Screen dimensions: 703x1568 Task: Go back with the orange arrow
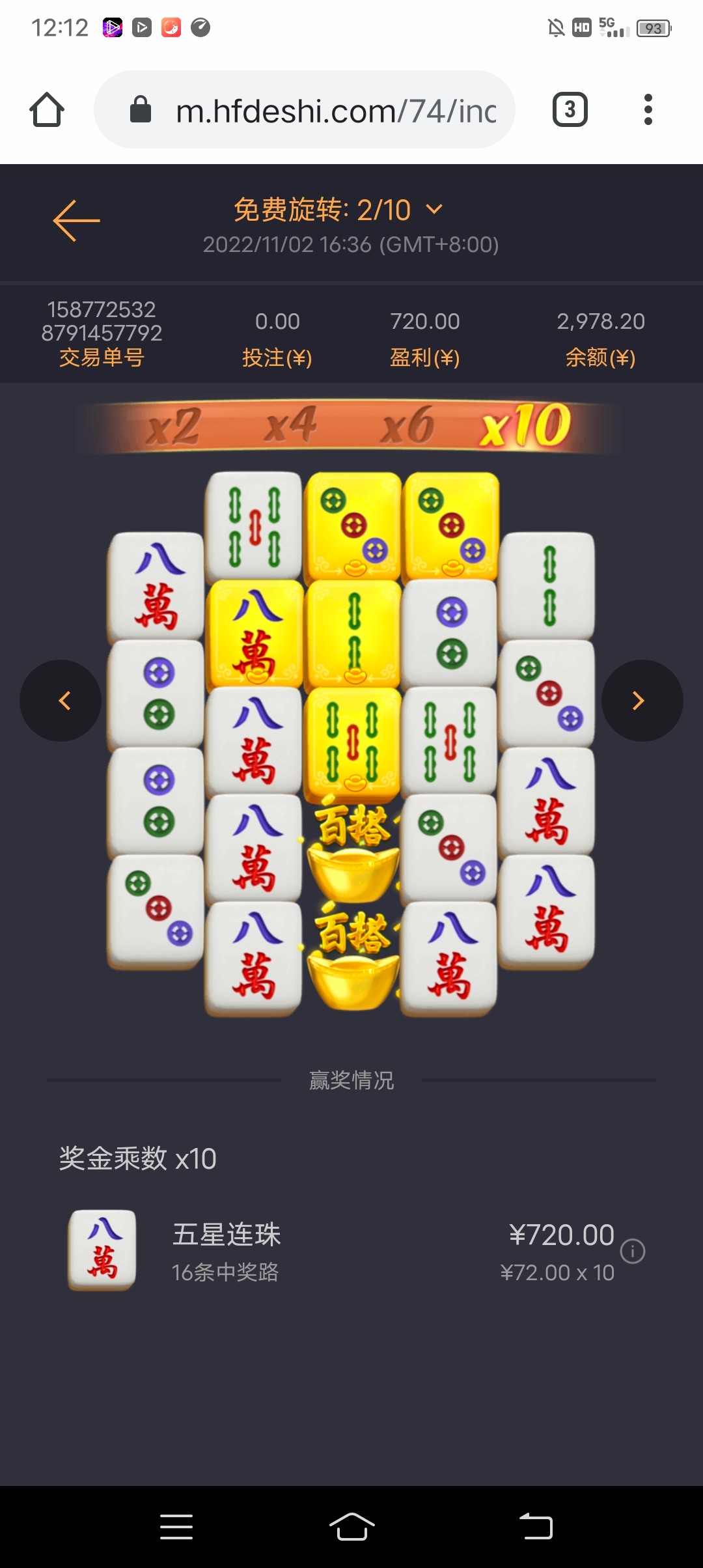76,221
